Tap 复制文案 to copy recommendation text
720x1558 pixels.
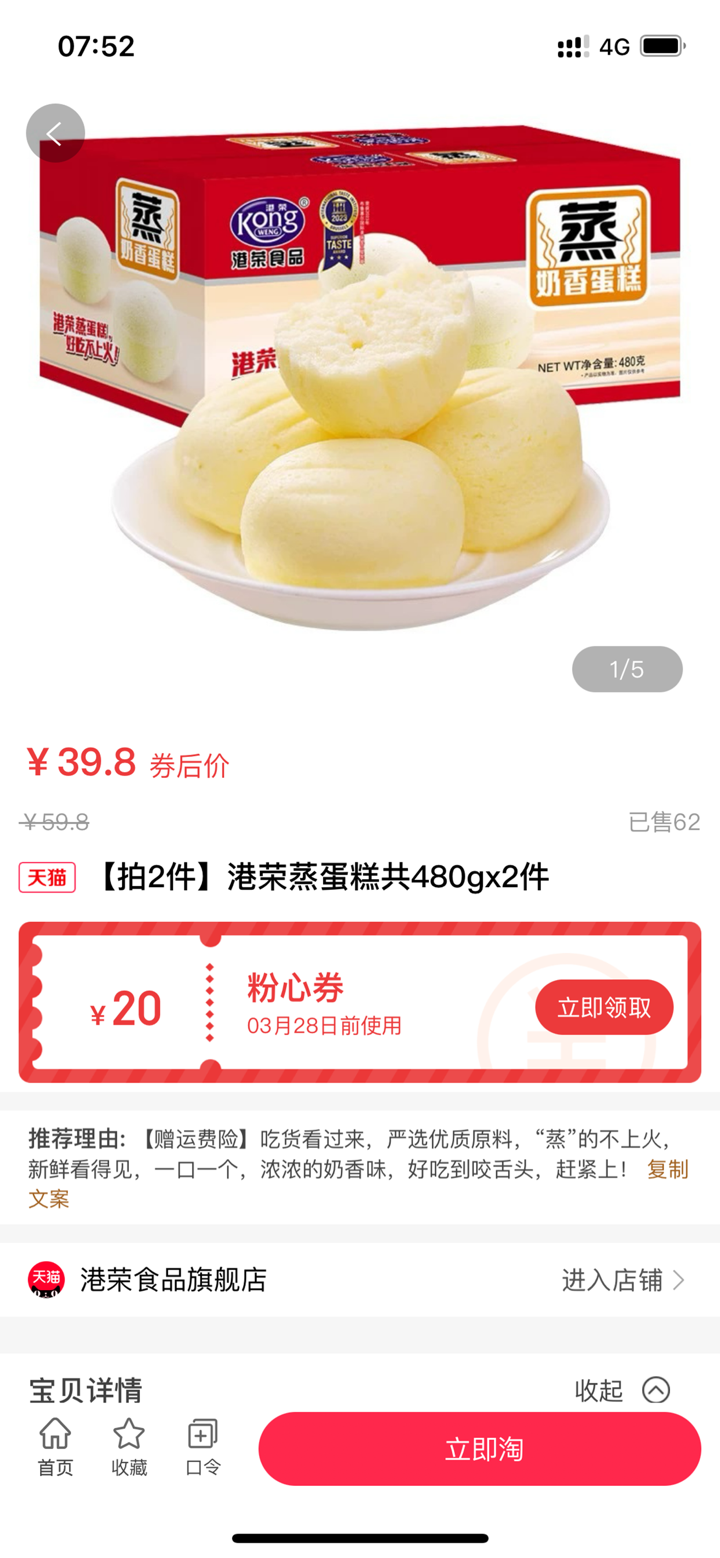tap(667, 1170)
